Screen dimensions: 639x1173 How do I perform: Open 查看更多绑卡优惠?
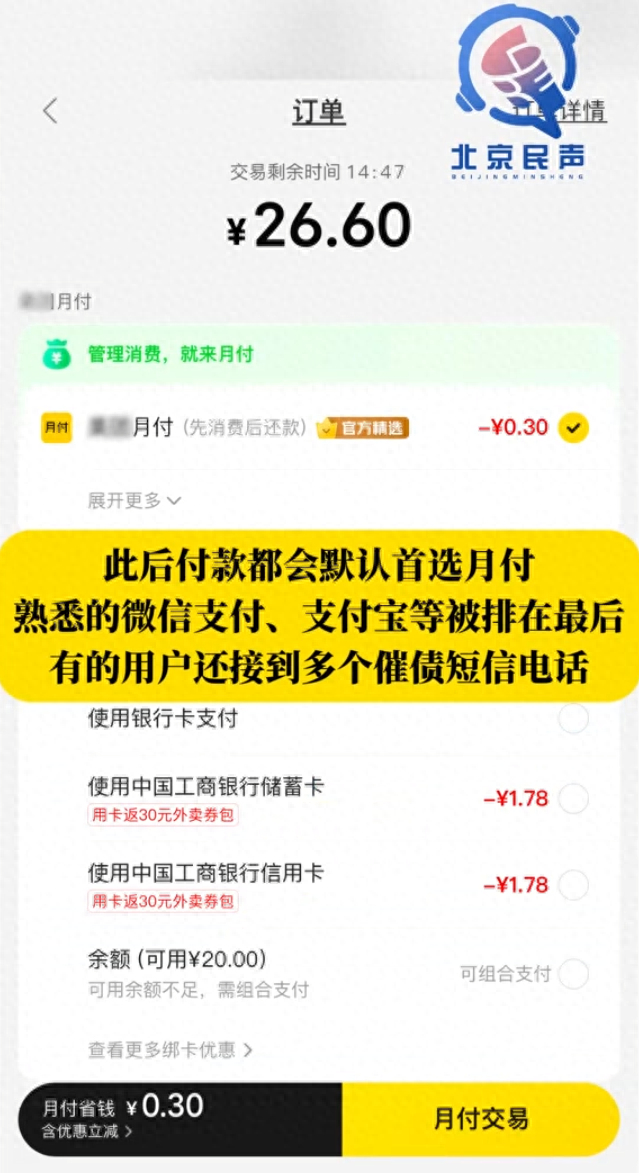(x=170, y=1050)
